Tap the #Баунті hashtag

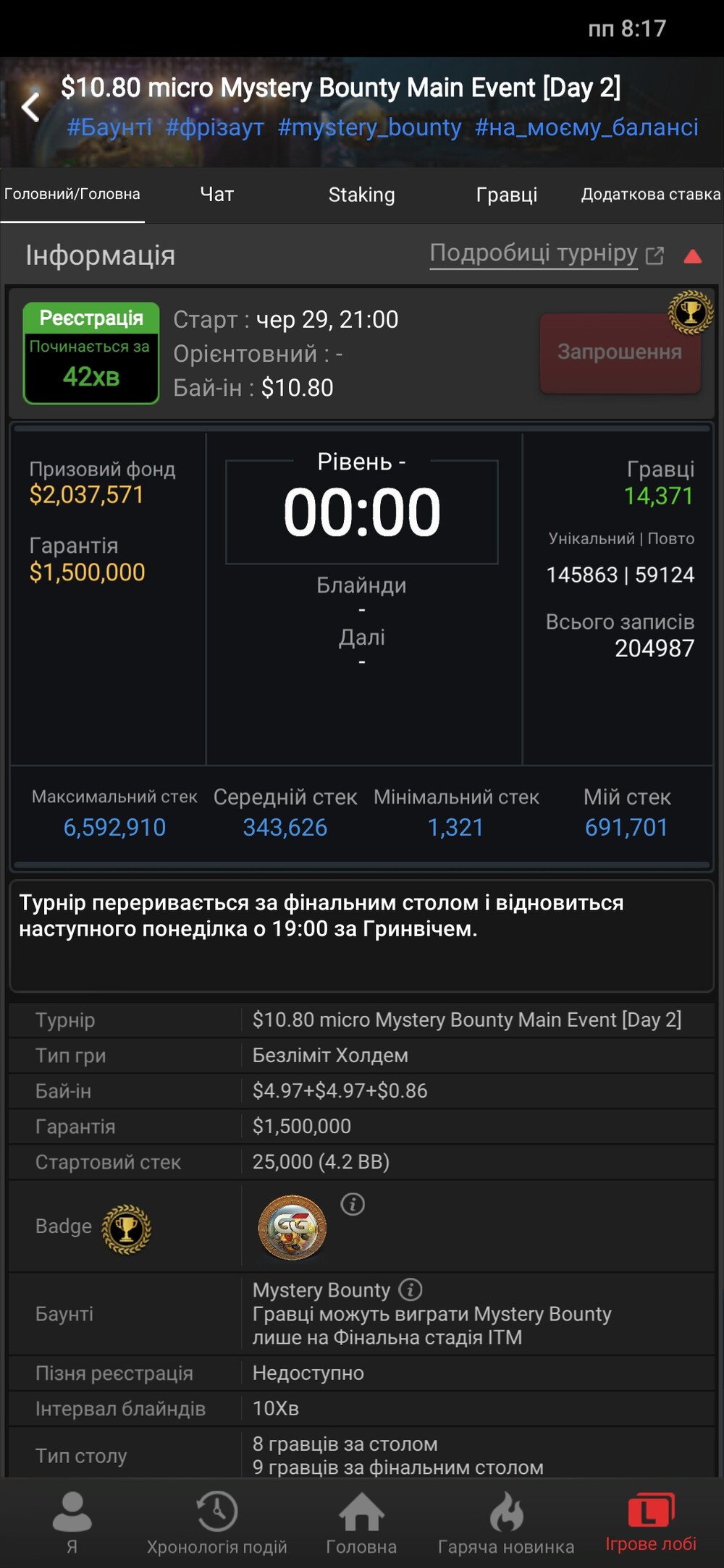click(109, 127)
